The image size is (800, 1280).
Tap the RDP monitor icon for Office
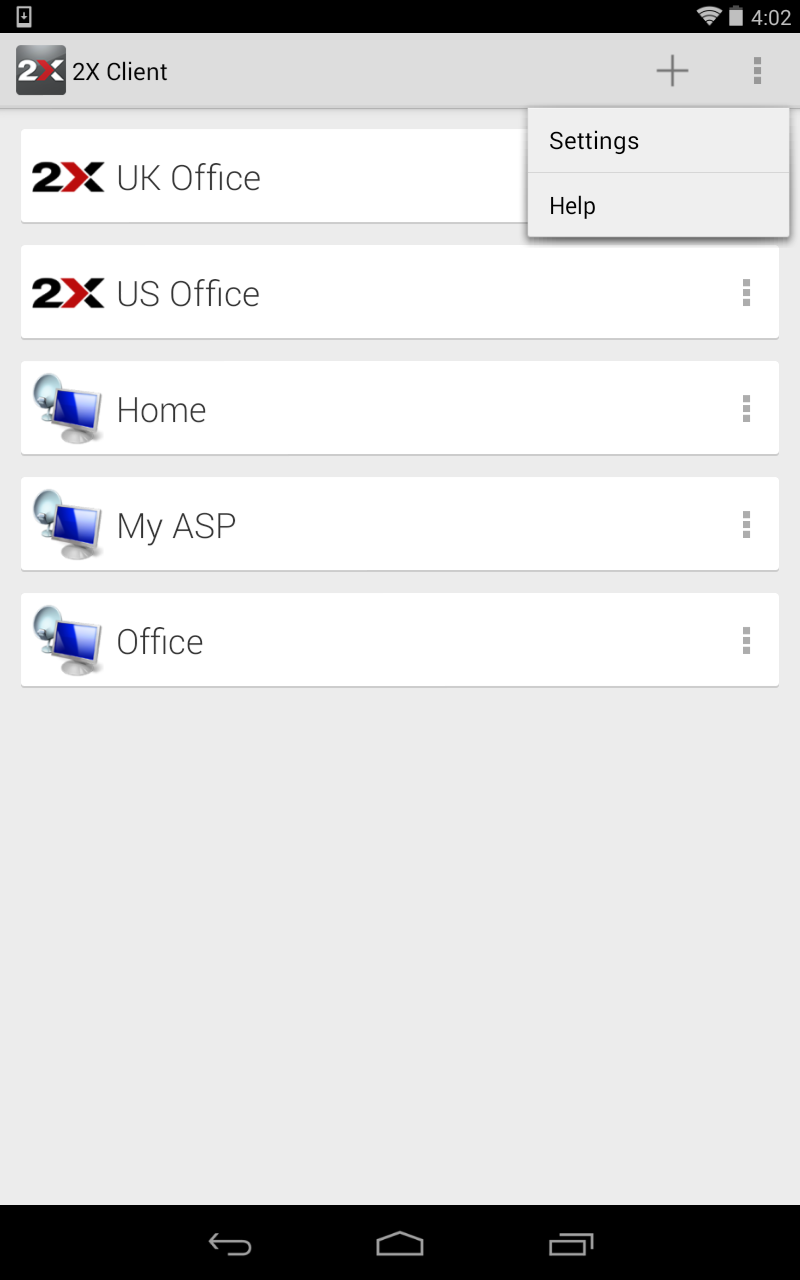pos(68,640)
